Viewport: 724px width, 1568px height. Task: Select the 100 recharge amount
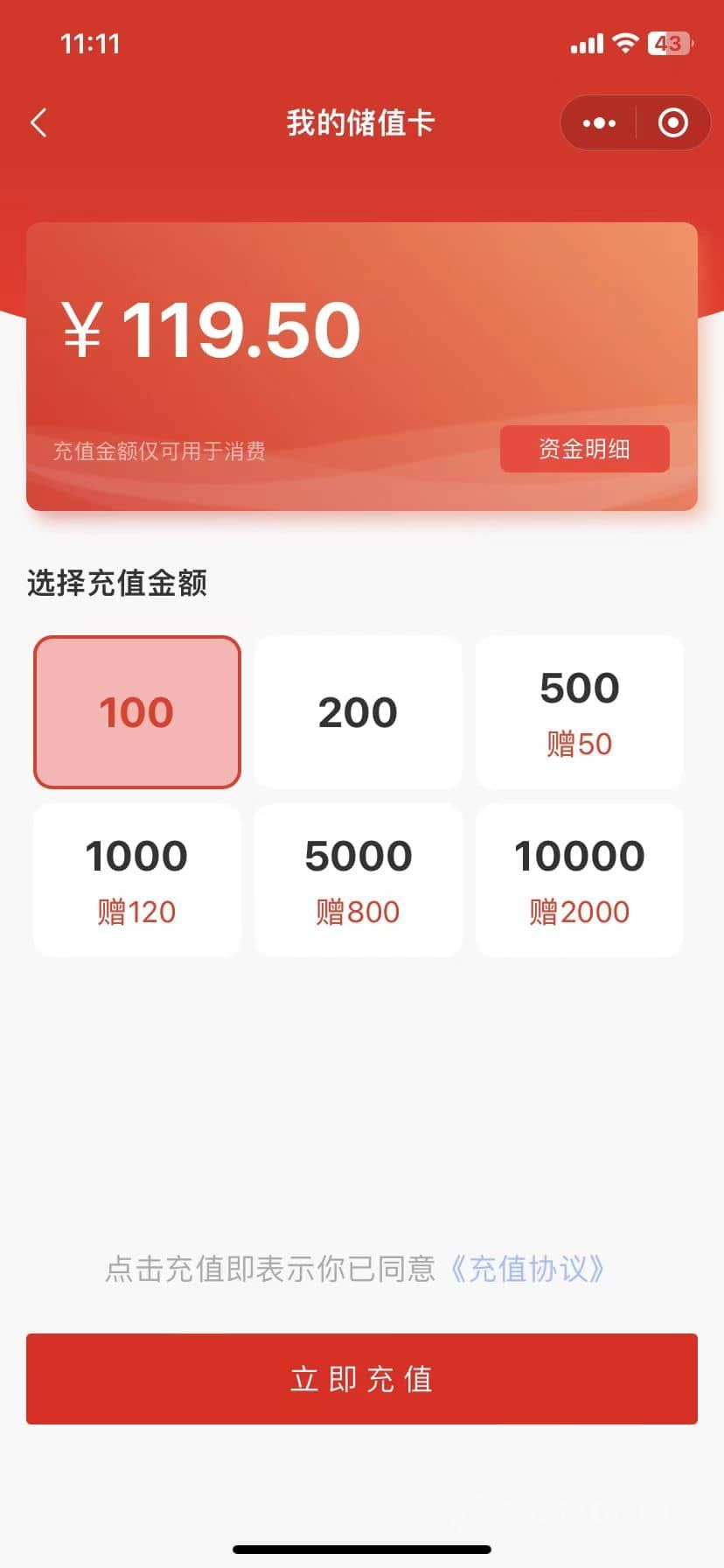136,711
